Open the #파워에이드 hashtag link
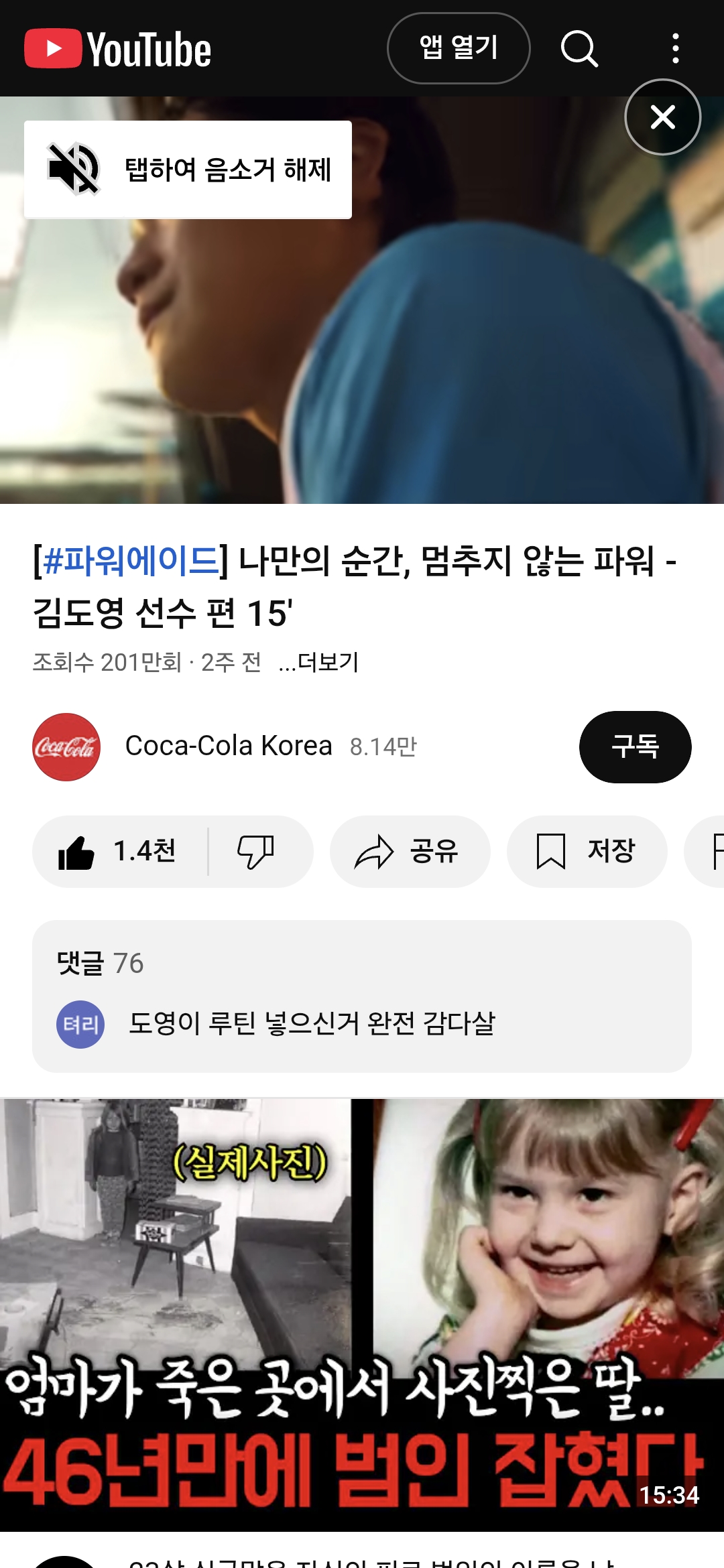724x1568 pixels. pyautogui.click(x=131, y=560)
